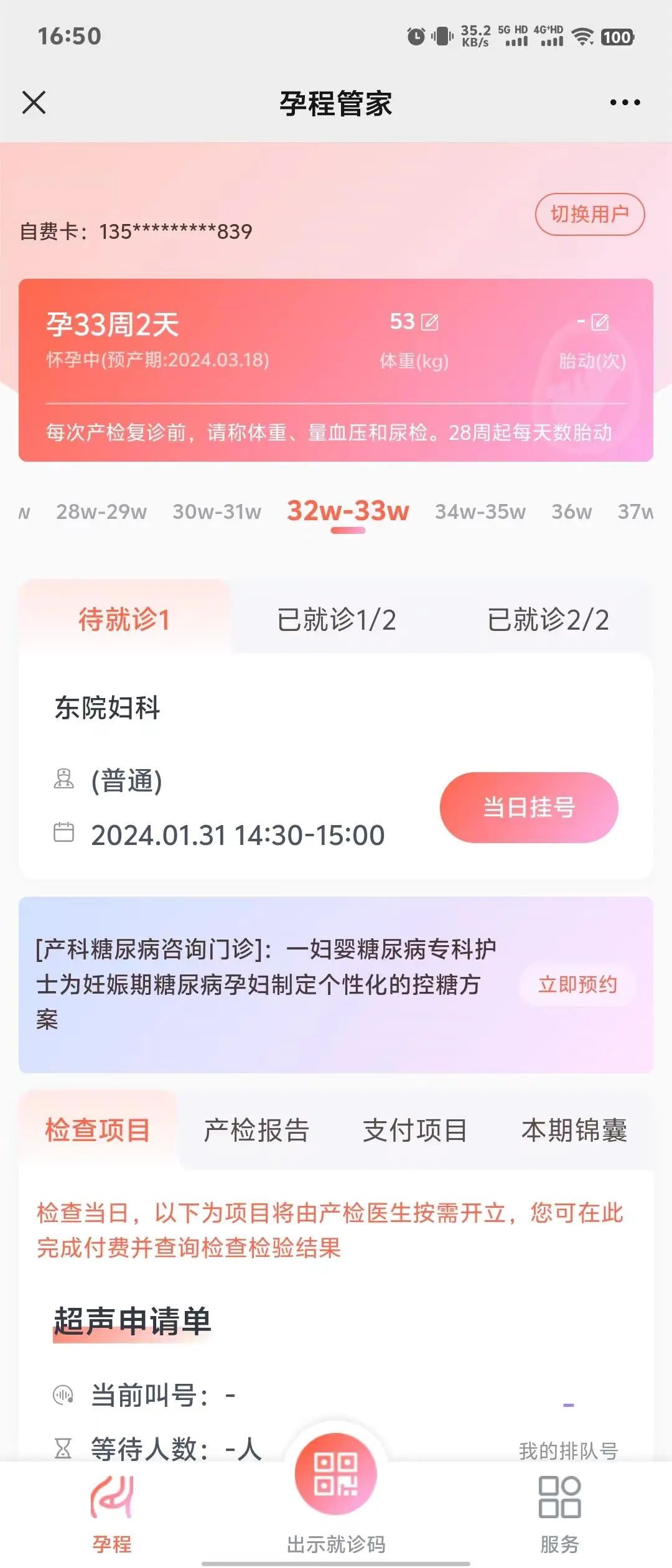Edit the 胎动 fetal movement count

tap(600, 322)
